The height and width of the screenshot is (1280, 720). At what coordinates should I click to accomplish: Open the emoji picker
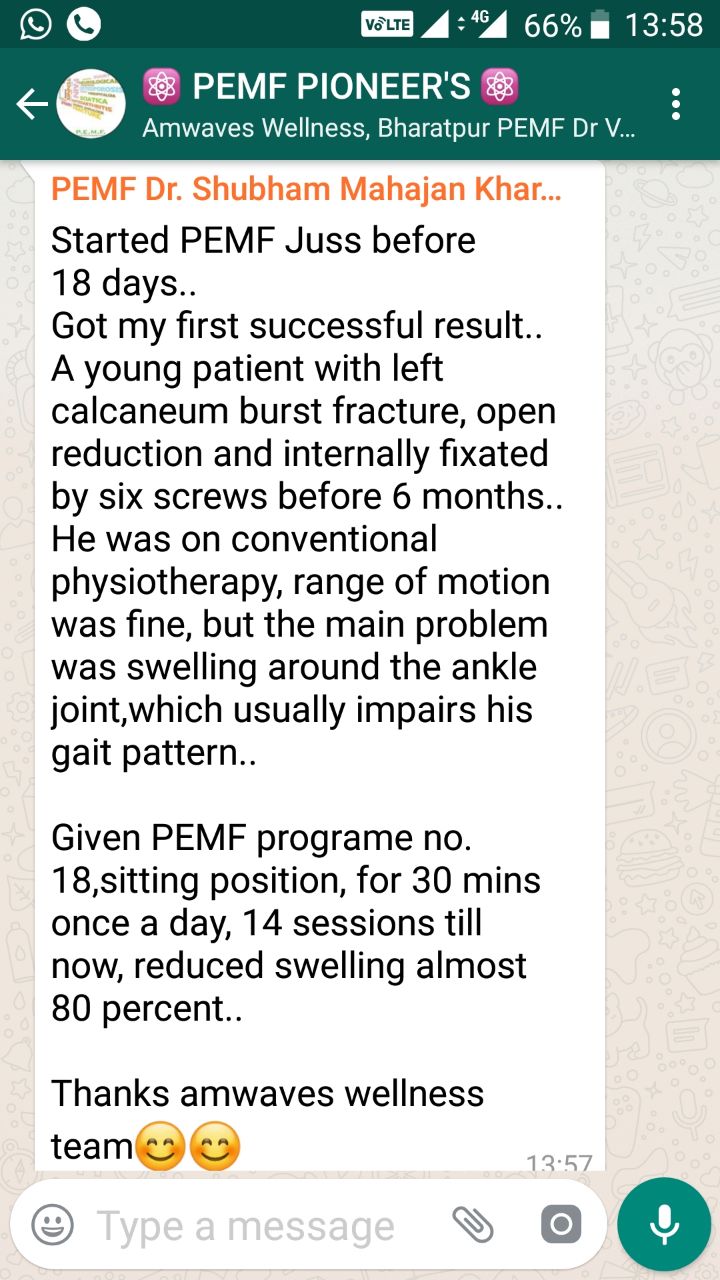pyautogui.click(x=52, y=1225)
